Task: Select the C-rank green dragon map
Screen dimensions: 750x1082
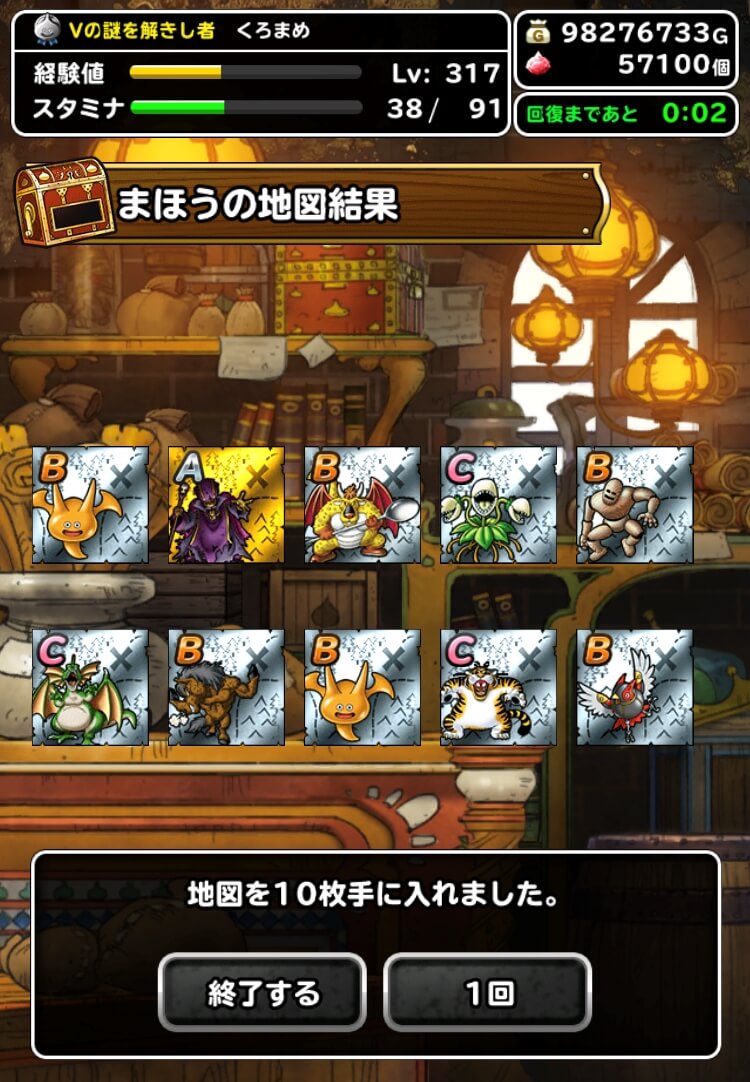Action: click(90, 687)
